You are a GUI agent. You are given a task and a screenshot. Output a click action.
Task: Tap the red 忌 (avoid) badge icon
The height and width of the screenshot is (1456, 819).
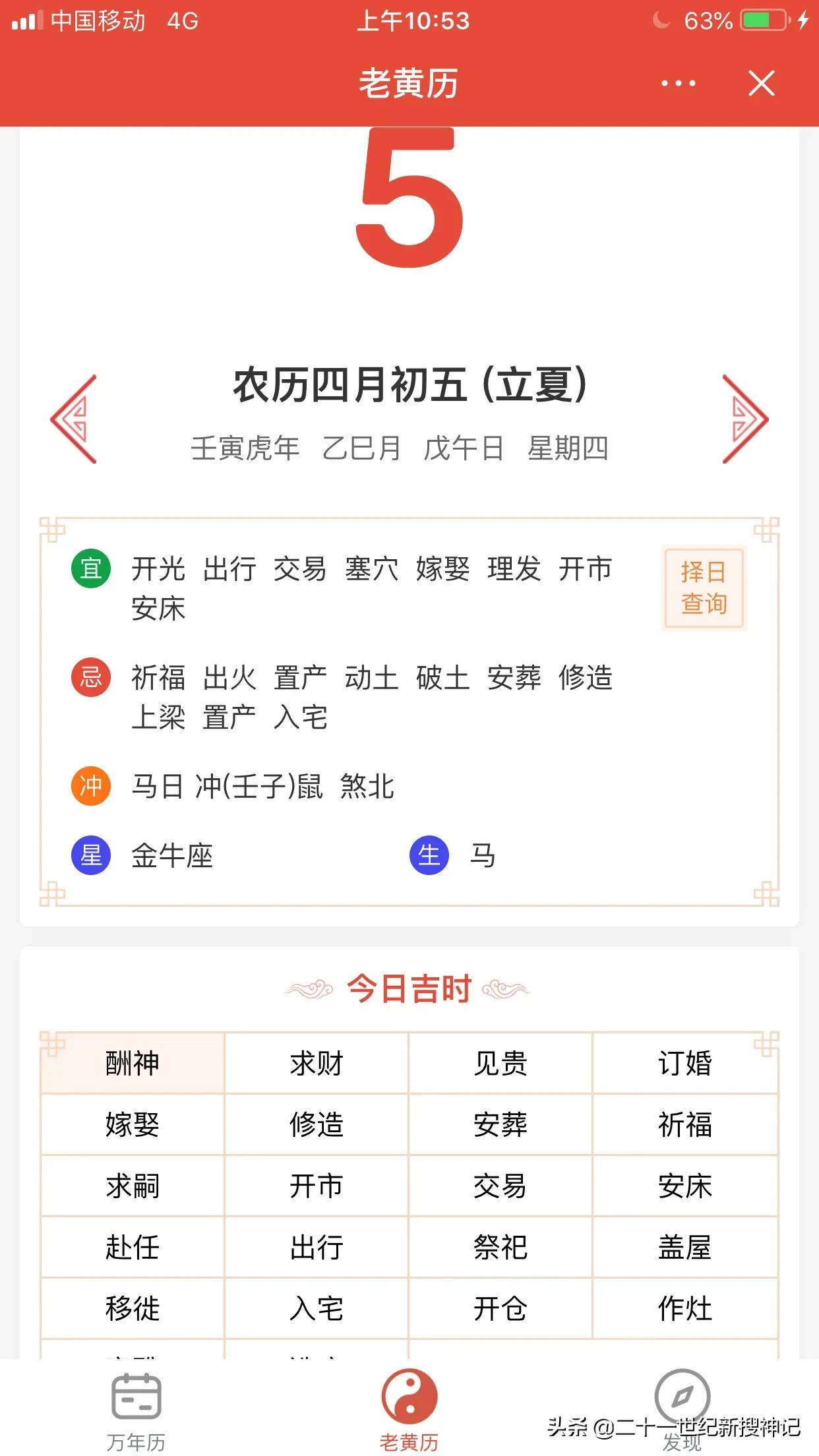click(90, 677)
